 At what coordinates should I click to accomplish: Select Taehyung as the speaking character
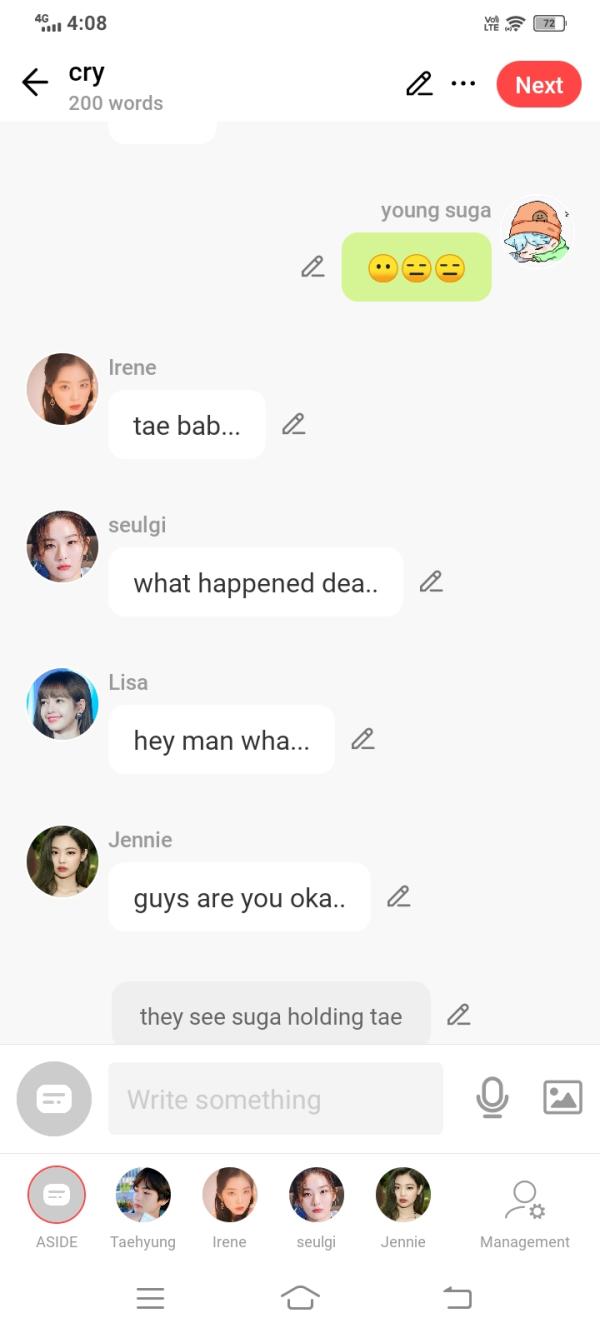pyautogui.click(x=143, y=1195)
